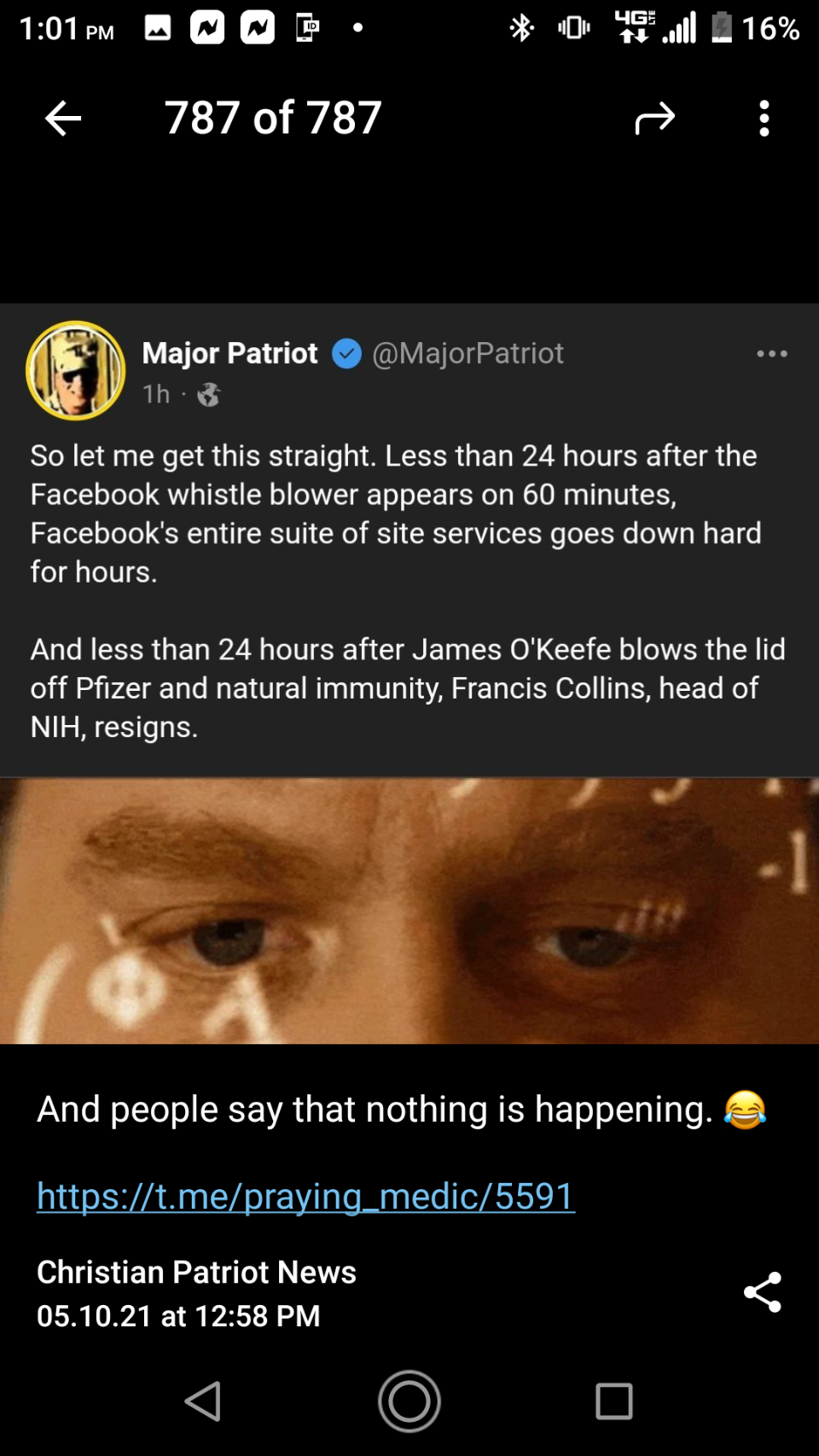Tap the system home button
This screenshot has width=819, height=1456.
409,1401
